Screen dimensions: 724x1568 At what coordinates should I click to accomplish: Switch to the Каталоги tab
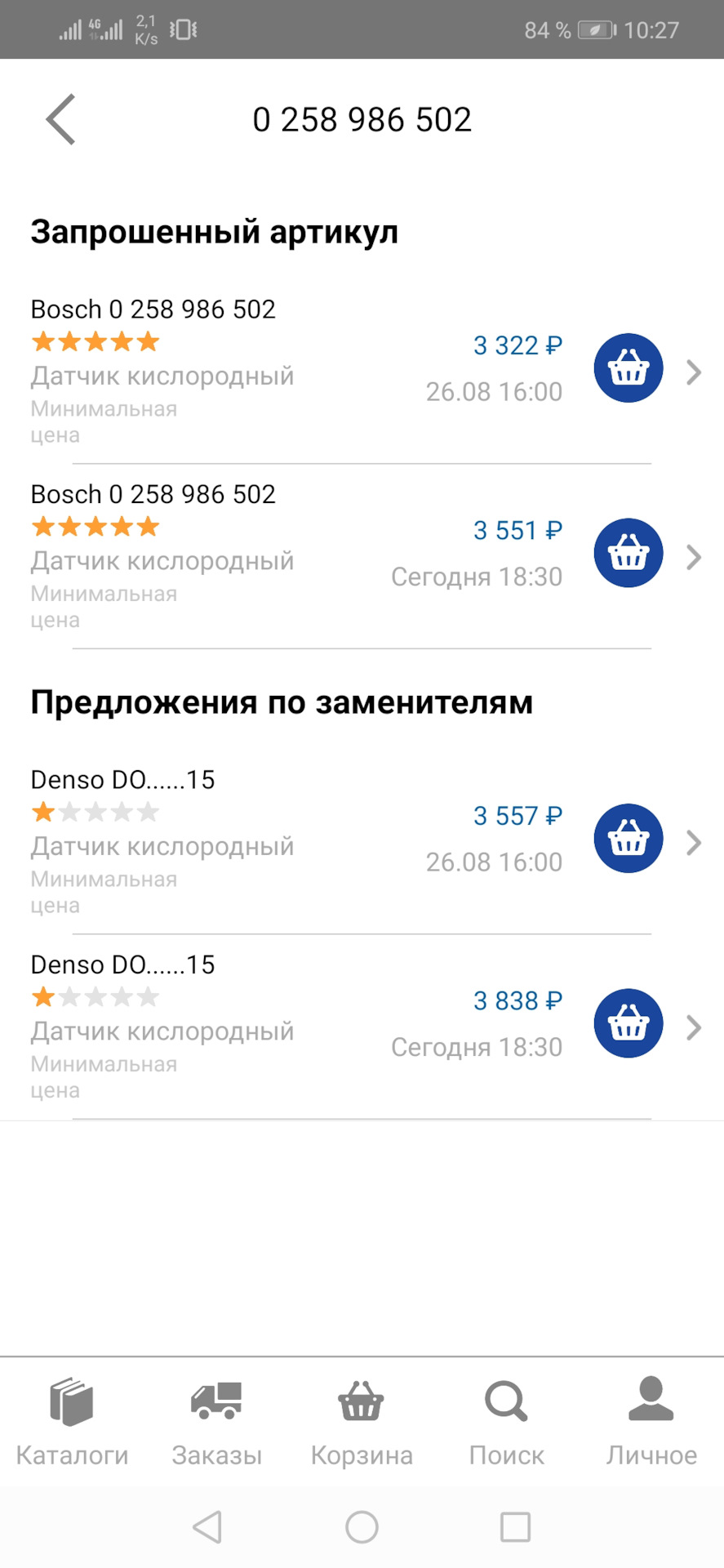coord(72,1421)
